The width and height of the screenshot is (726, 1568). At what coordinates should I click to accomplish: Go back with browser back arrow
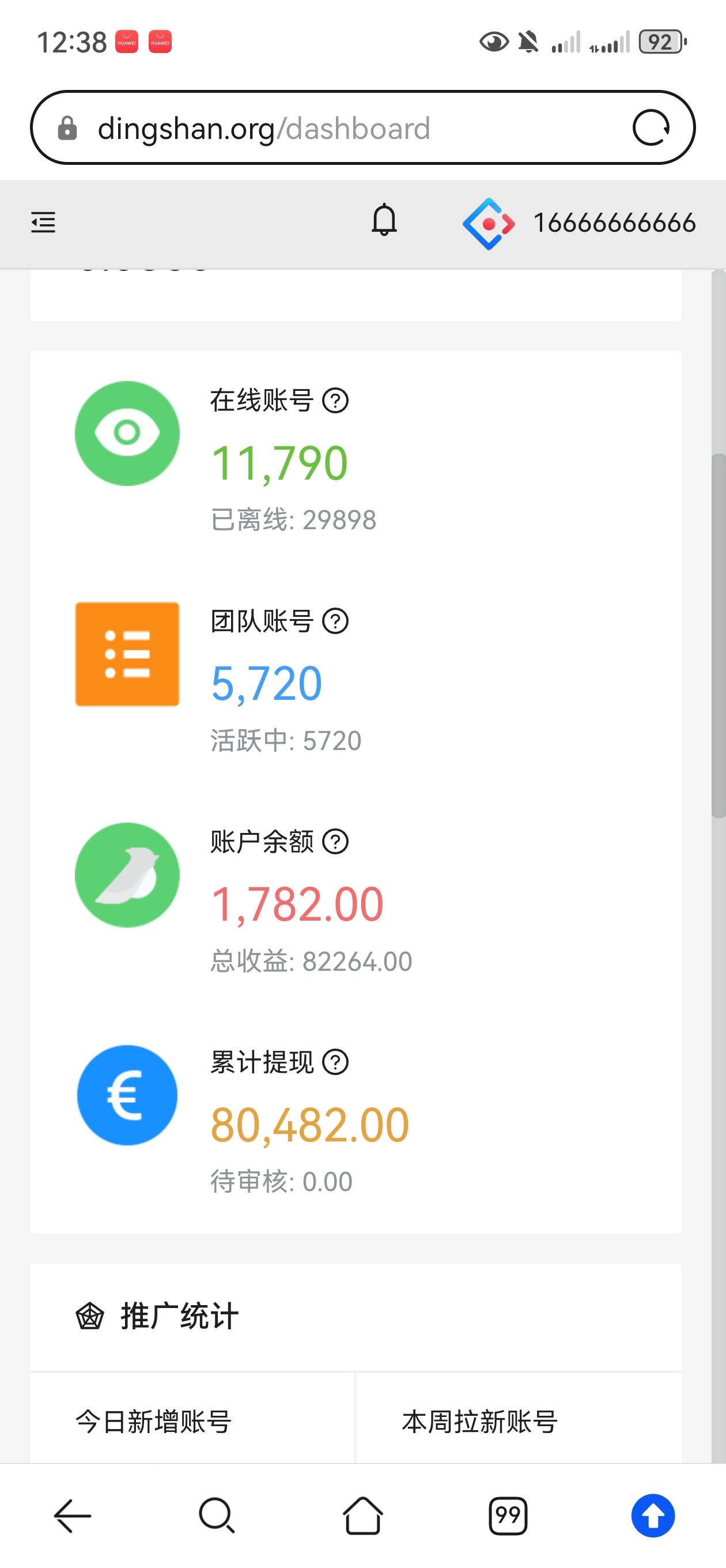[73, 1516]
